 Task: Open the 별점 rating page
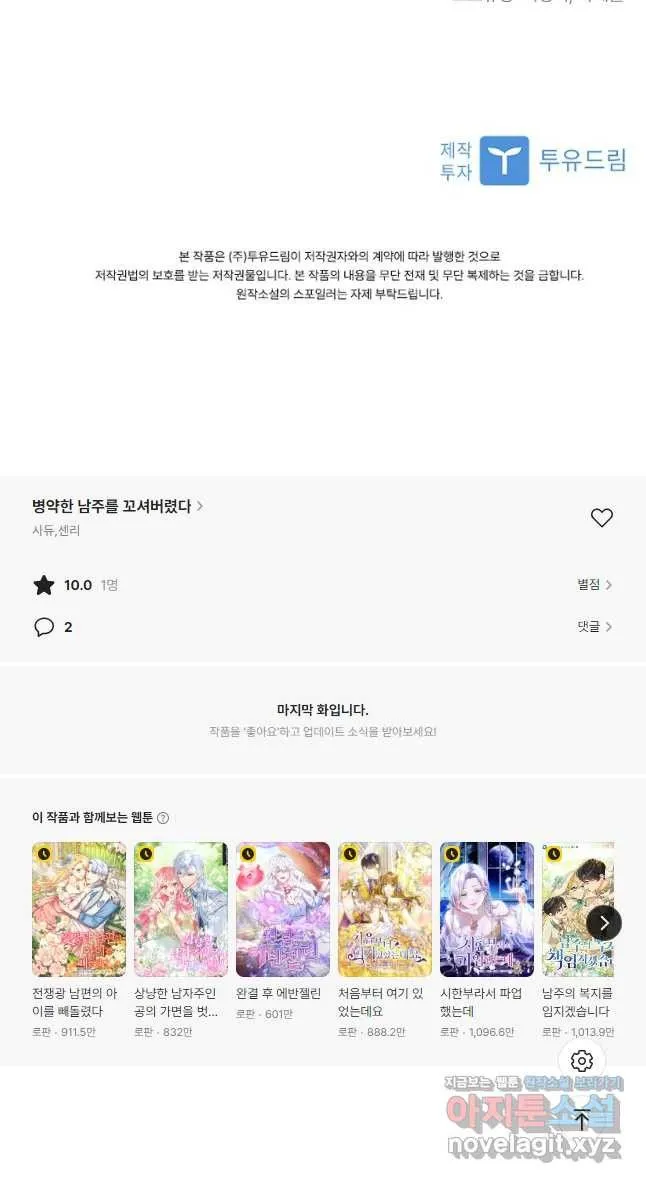tap(595, 585)
